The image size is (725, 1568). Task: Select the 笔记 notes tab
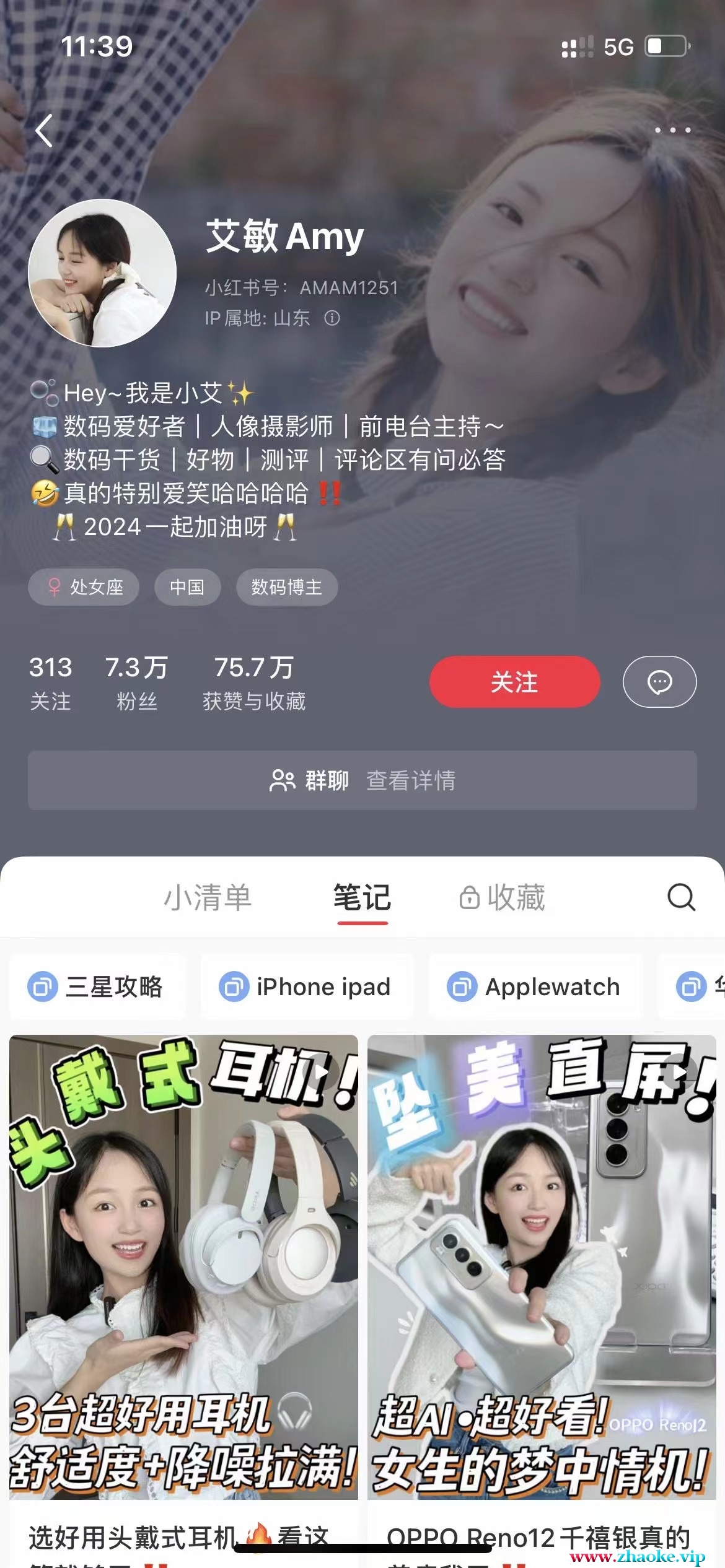point(362,897)
